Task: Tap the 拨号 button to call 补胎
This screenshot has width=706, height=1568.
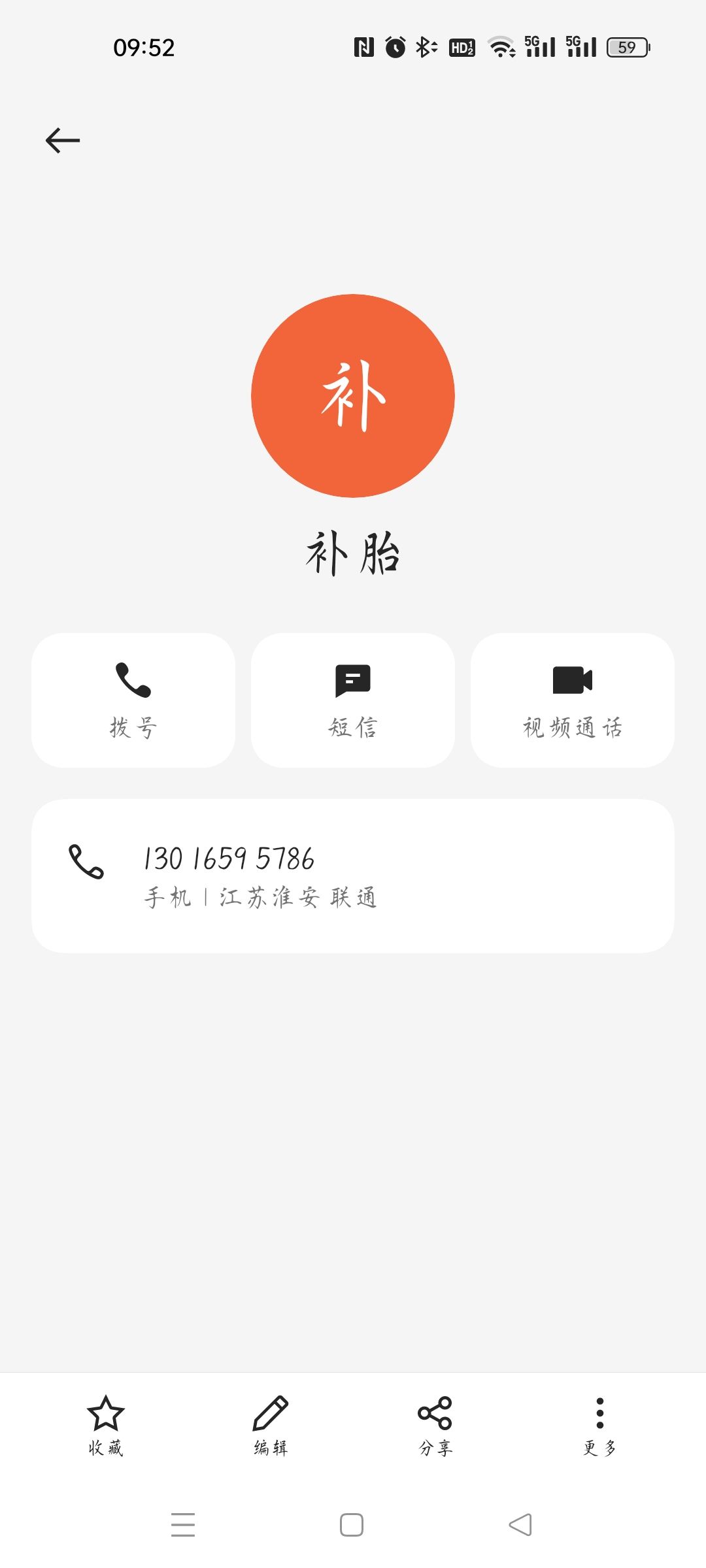Action: [133, 700]
